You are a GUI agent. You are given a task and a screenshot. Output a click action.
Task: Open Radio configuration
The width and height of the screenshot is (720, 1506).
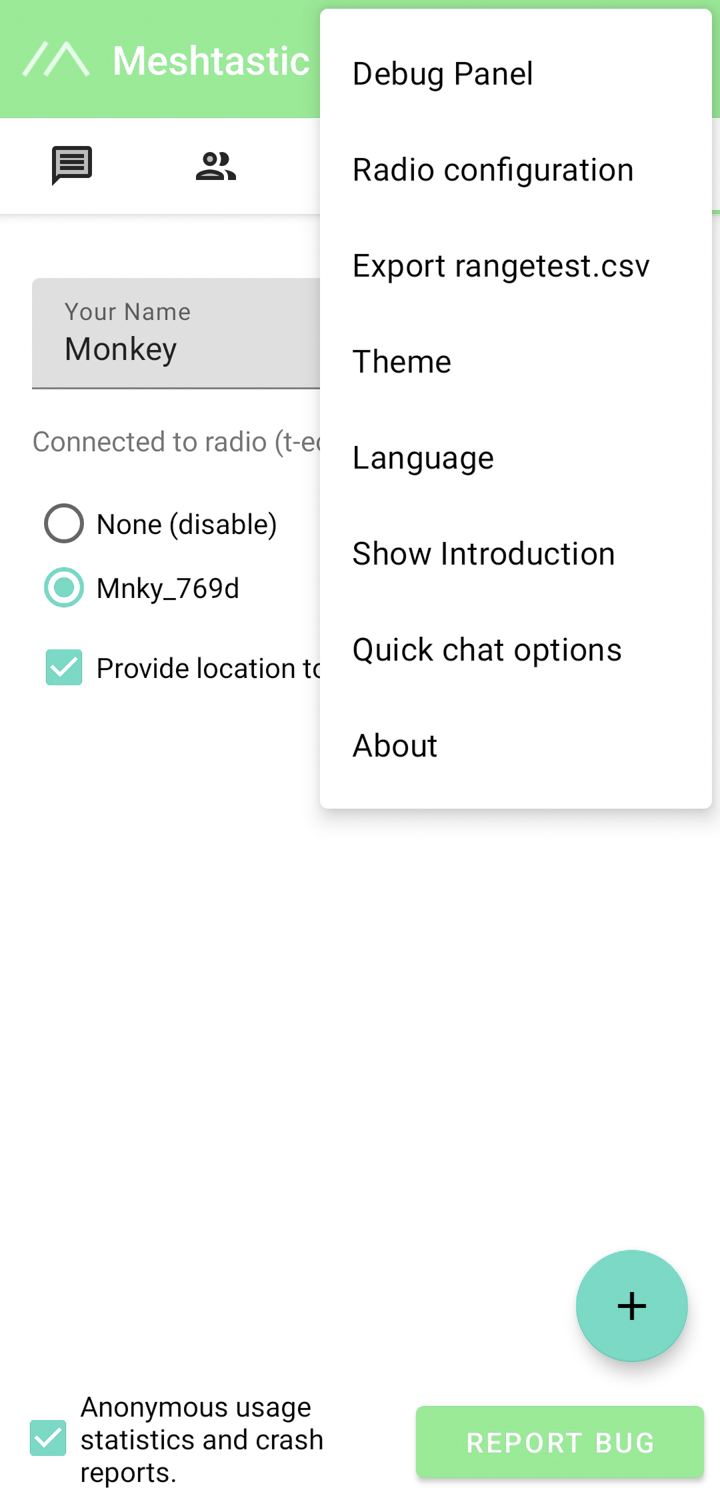point(515,170)
